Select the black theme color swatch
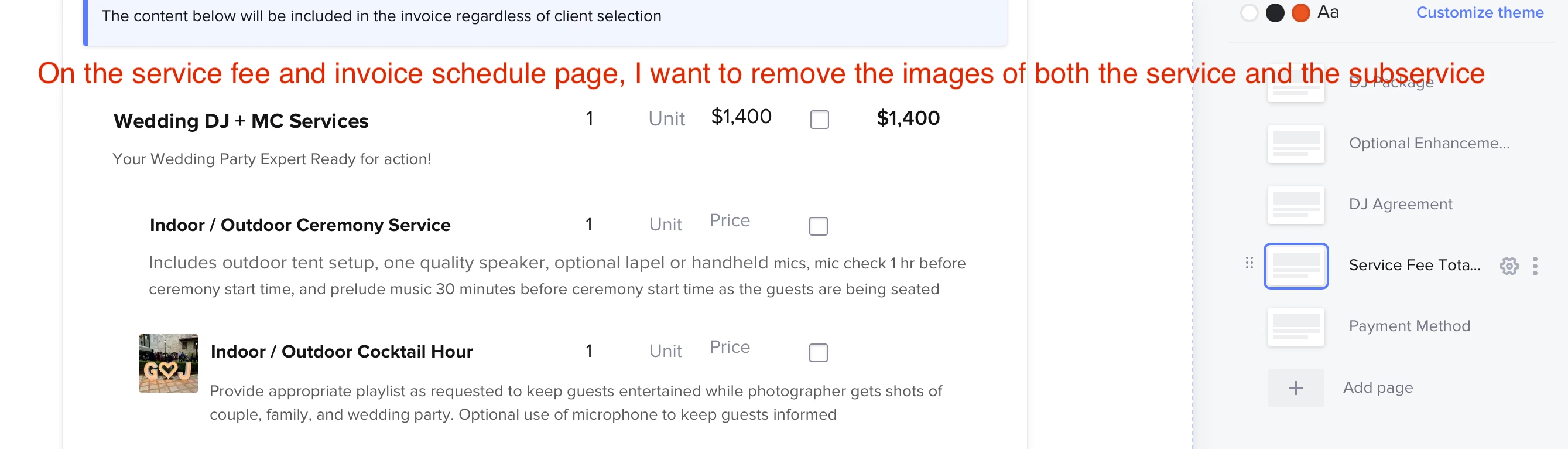1568x449 pixels. pyautogui.click(x=1275, y=13)
